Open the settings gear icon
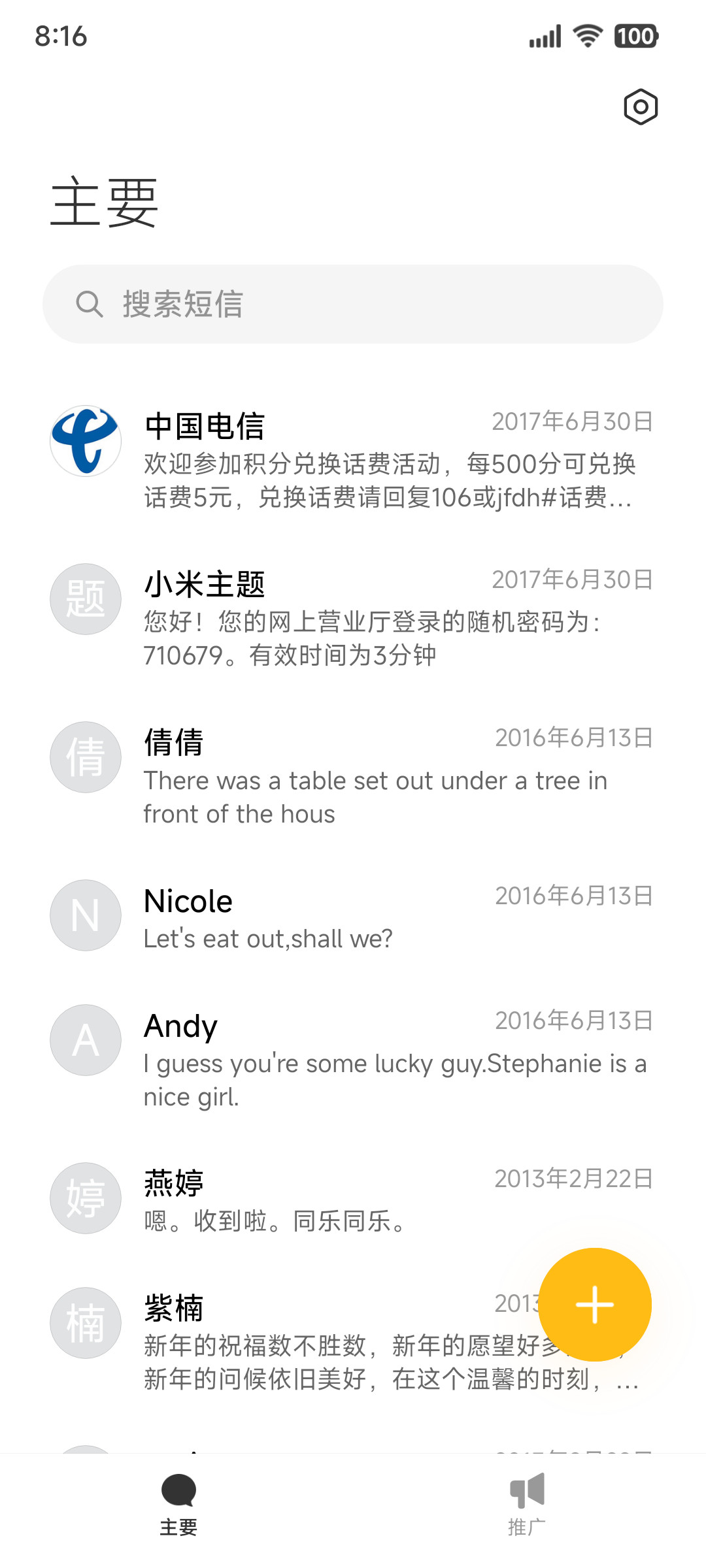Viewport: 706px width, 1568px height. coord(641,107)
